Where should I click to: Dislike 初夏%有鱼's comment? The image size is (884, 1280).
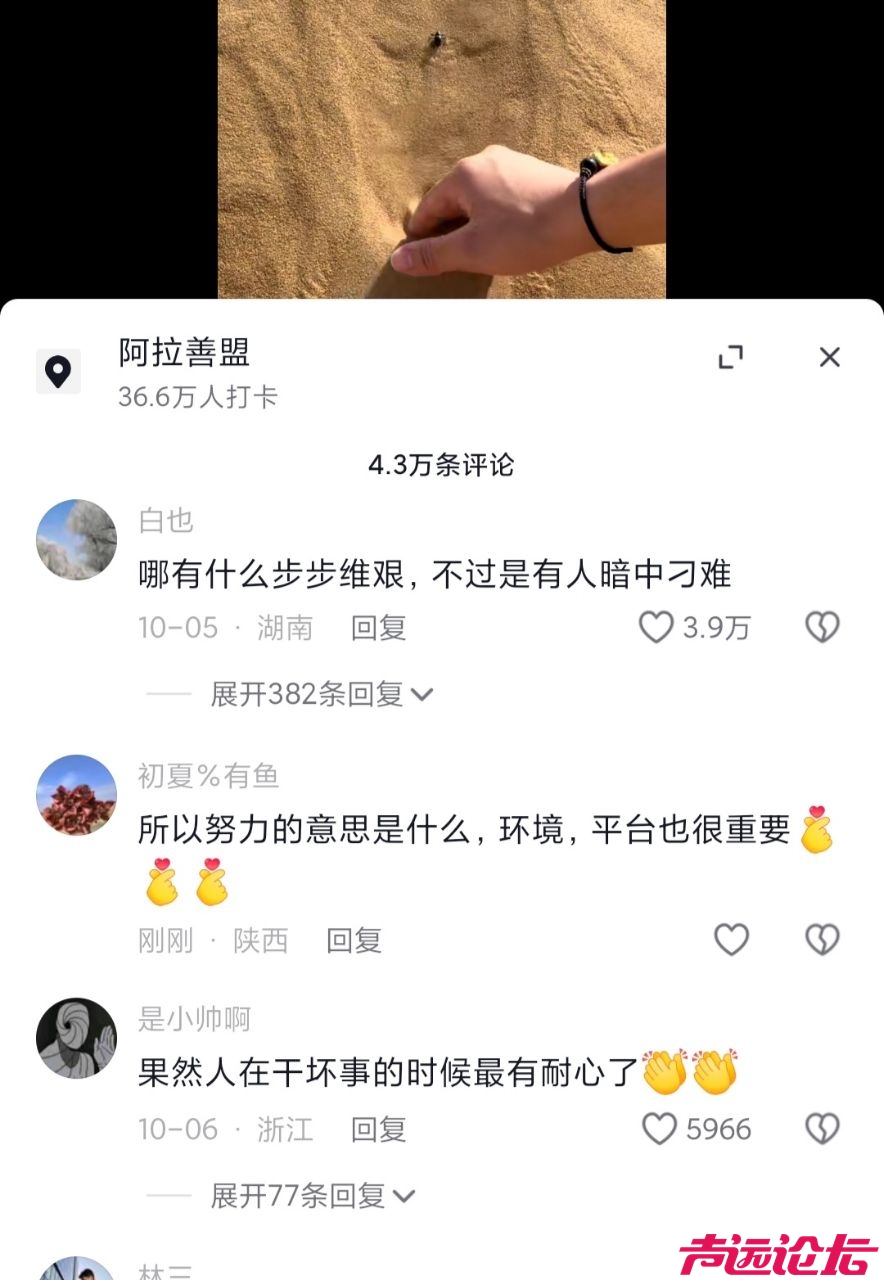pyautogui.click(x=822, y=940)
